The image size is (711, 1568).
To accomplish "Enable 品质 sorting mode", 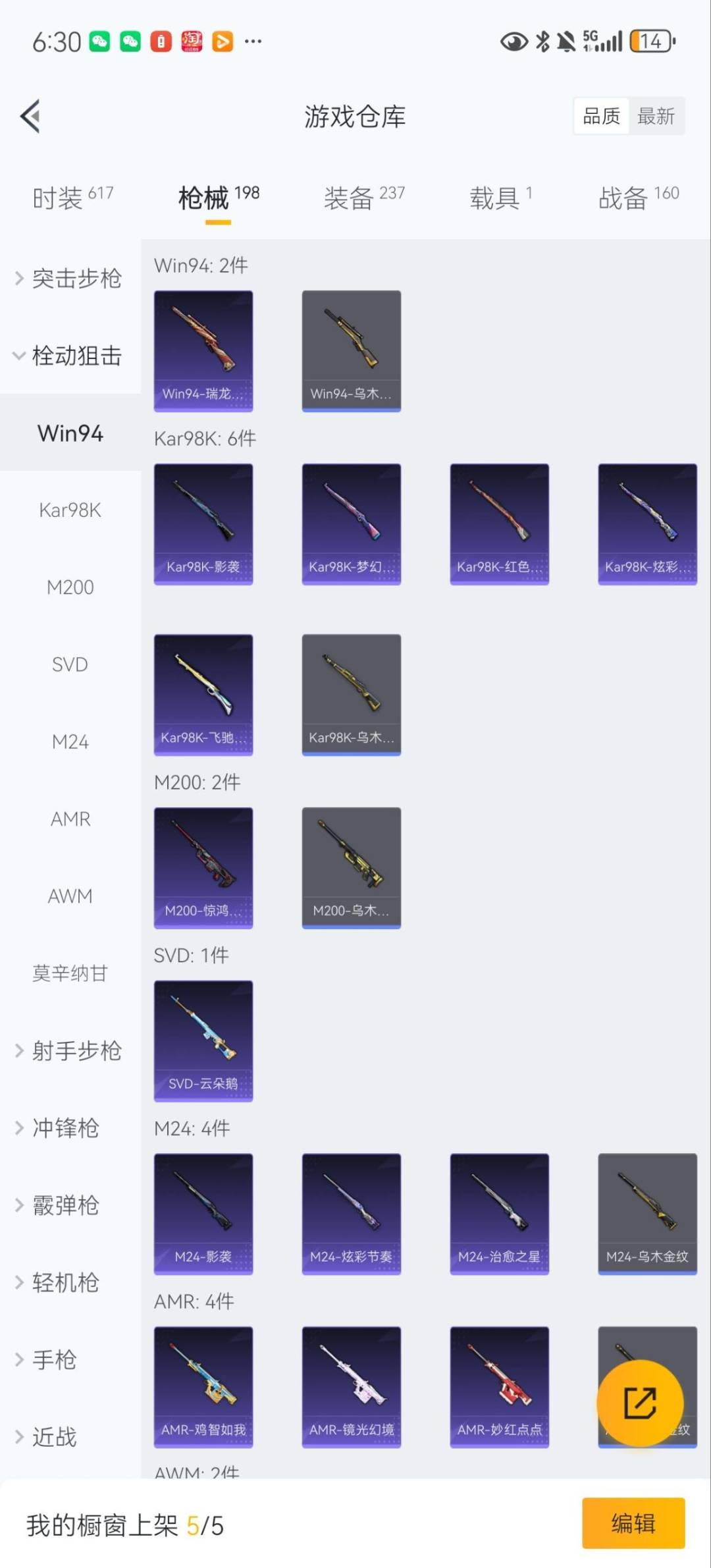I will coord(600,115).
